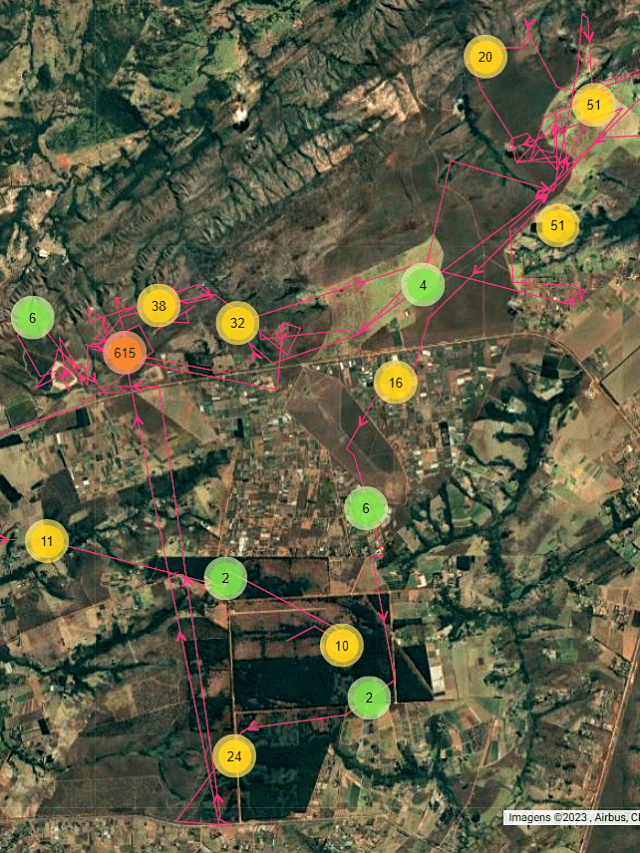Open the cluster showing 10
Viewport: 640px width, 853px height.
click(x=342, y=645)
